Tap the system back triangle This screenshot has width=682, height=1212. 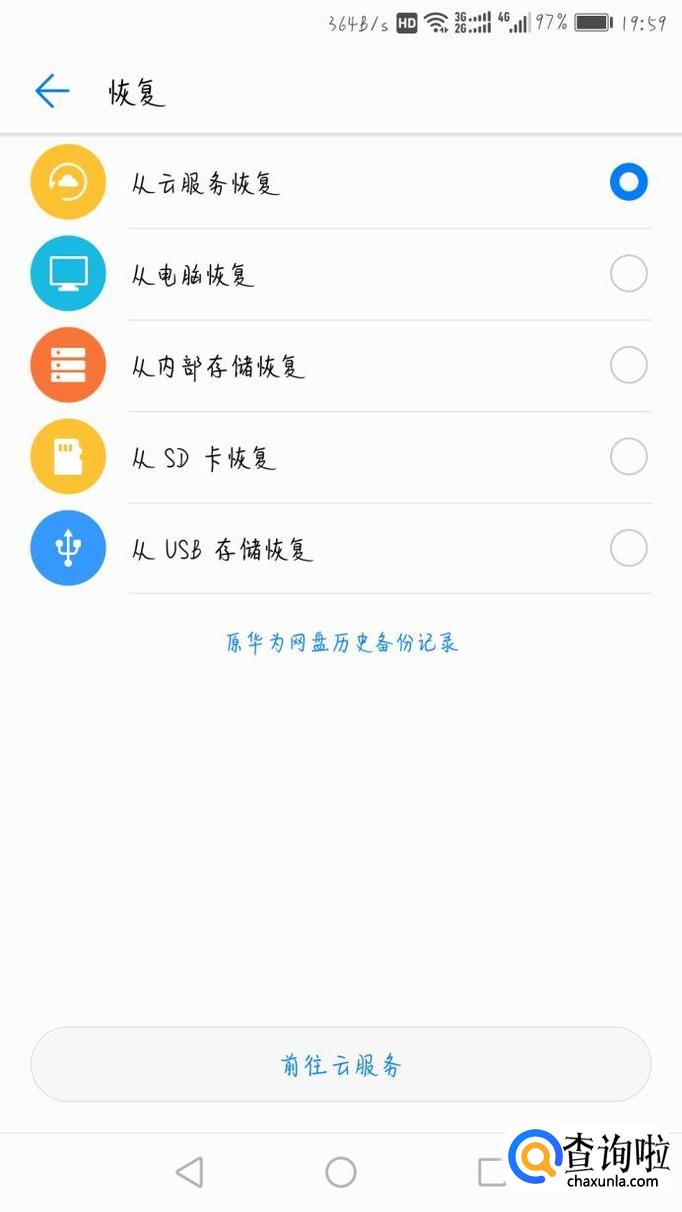189,1172
